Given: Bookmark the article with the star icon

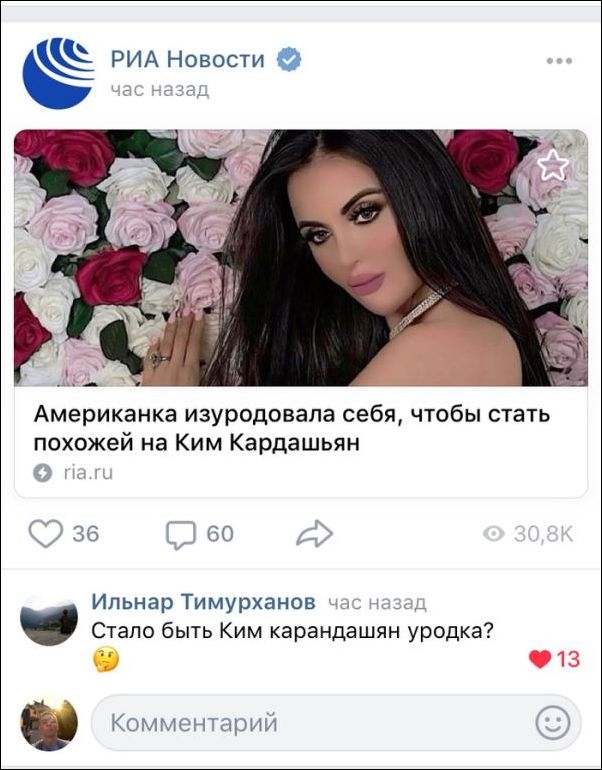Looking at the screenshot, I should (552, 166).
